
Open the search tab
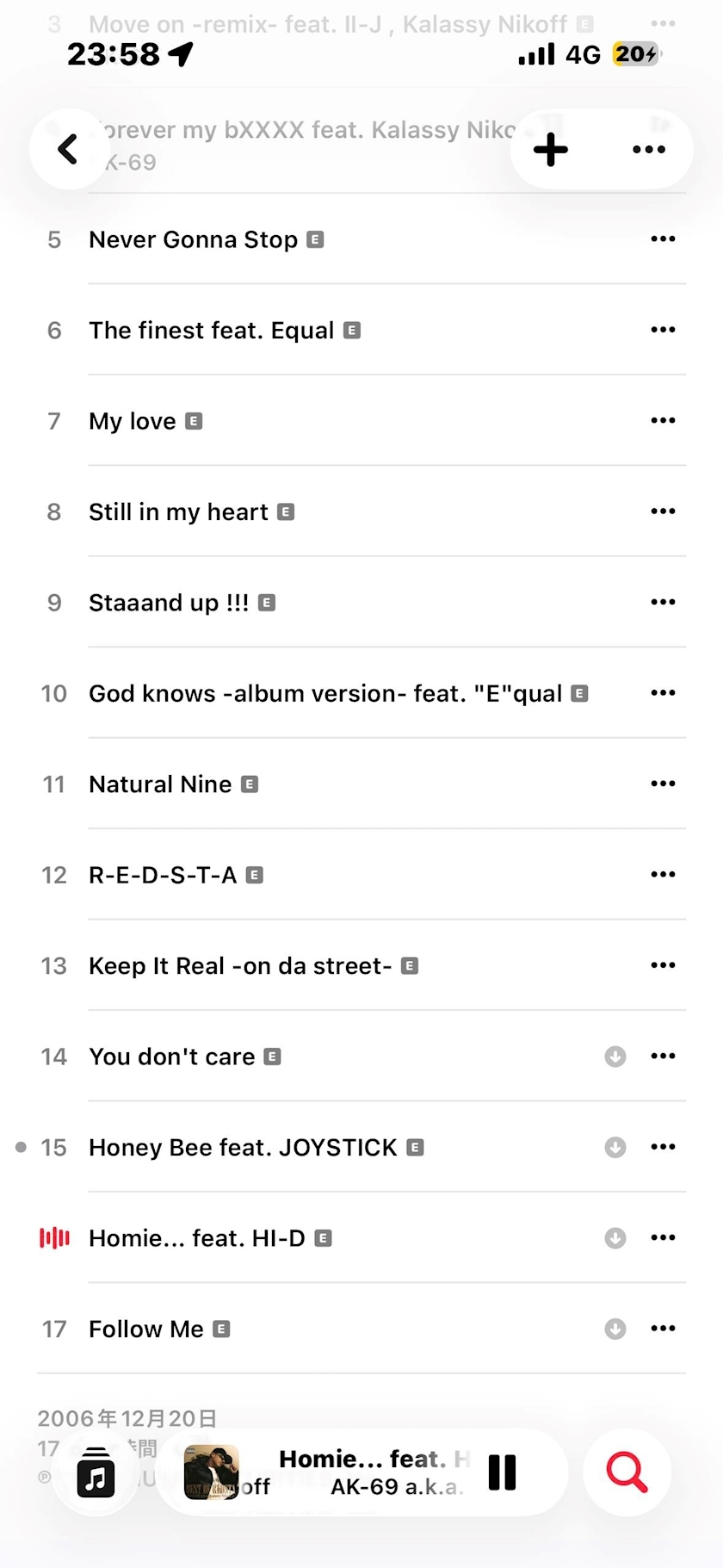point(627,1472)
